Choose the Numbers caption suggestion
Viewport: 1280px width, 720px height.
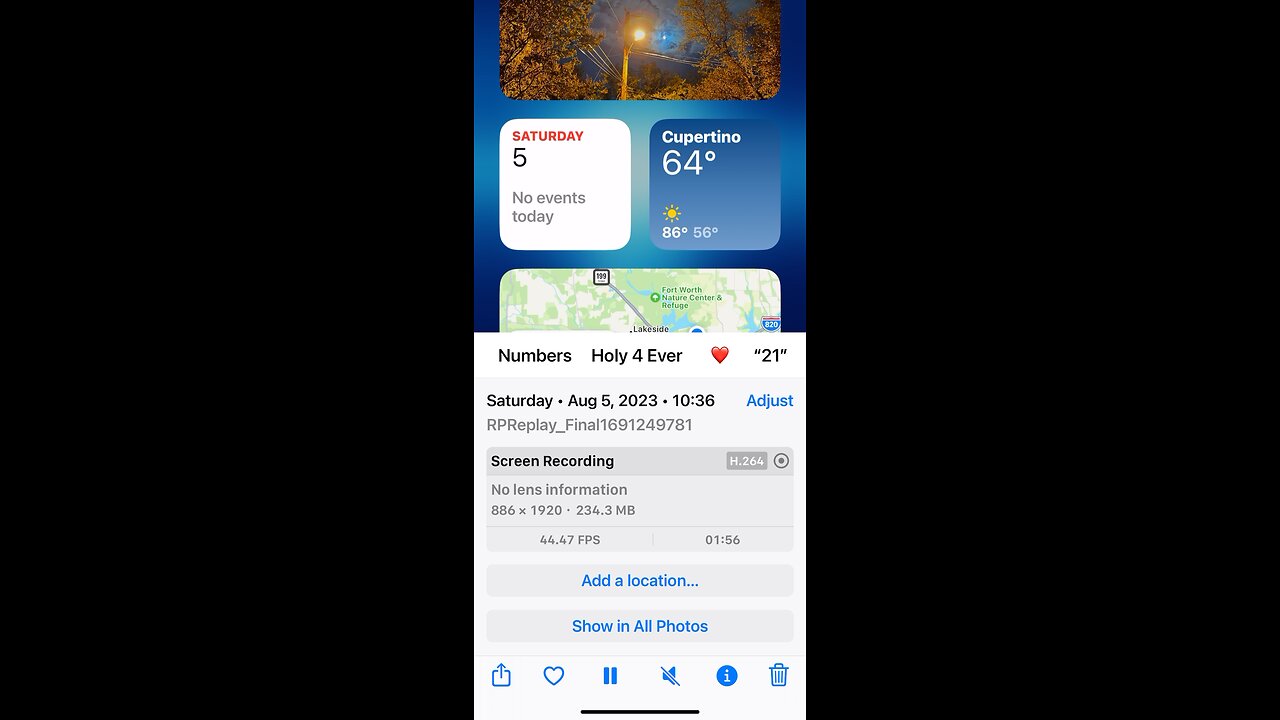[535, 356]
